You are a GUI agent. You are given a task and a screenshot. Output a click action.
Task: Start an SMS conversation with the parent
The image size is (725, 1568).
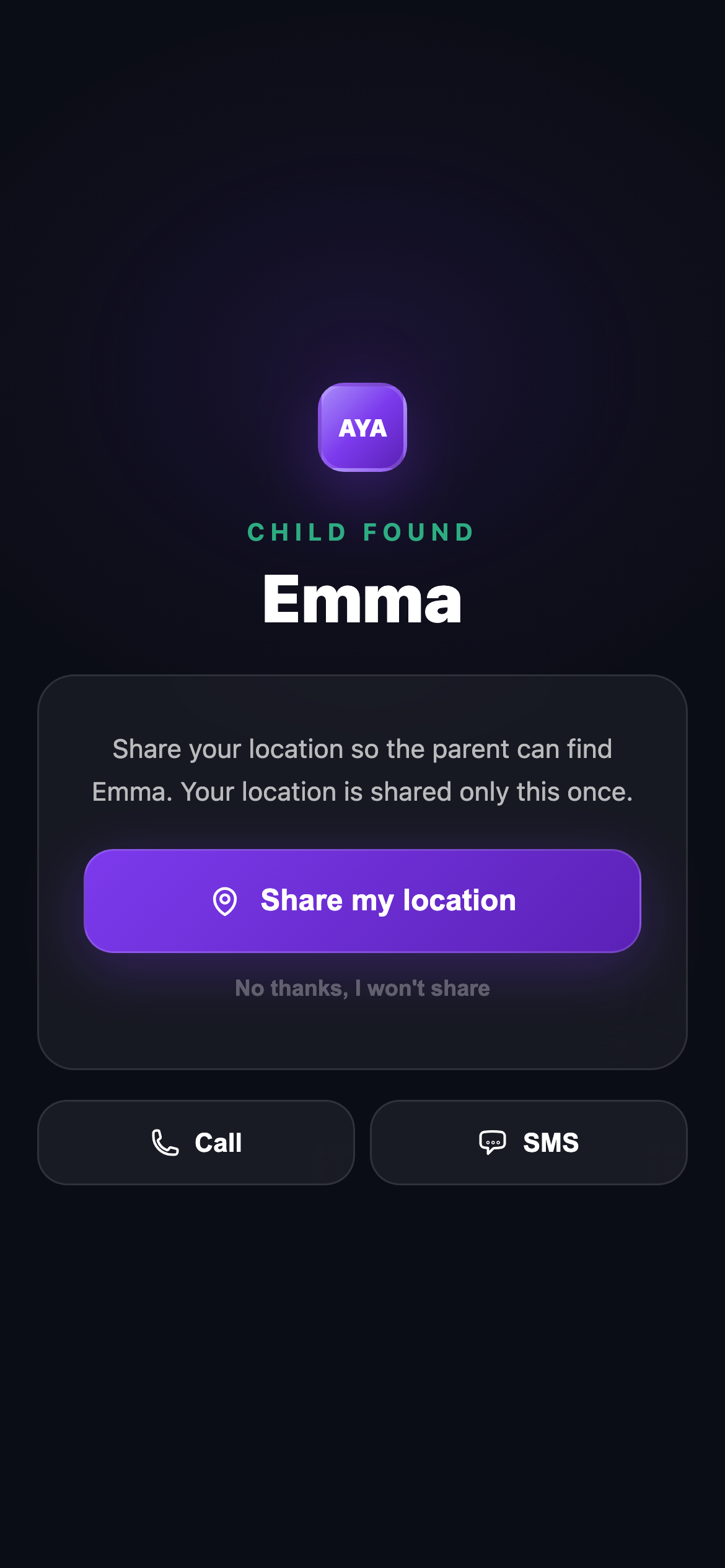click(x=528, y=1141)
